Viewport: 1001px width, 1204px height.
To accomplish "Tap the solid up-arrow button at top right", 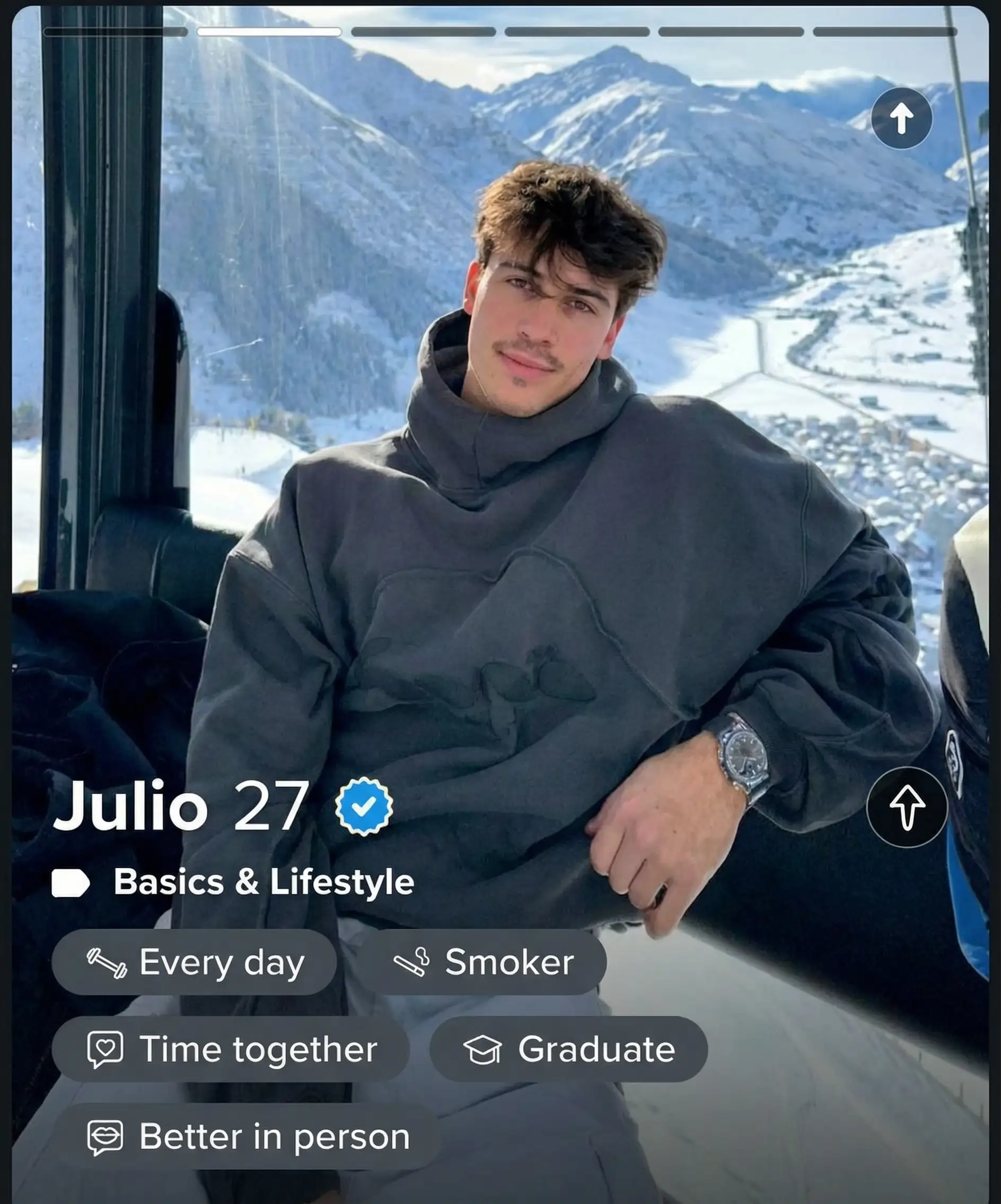I will [901, 118].
